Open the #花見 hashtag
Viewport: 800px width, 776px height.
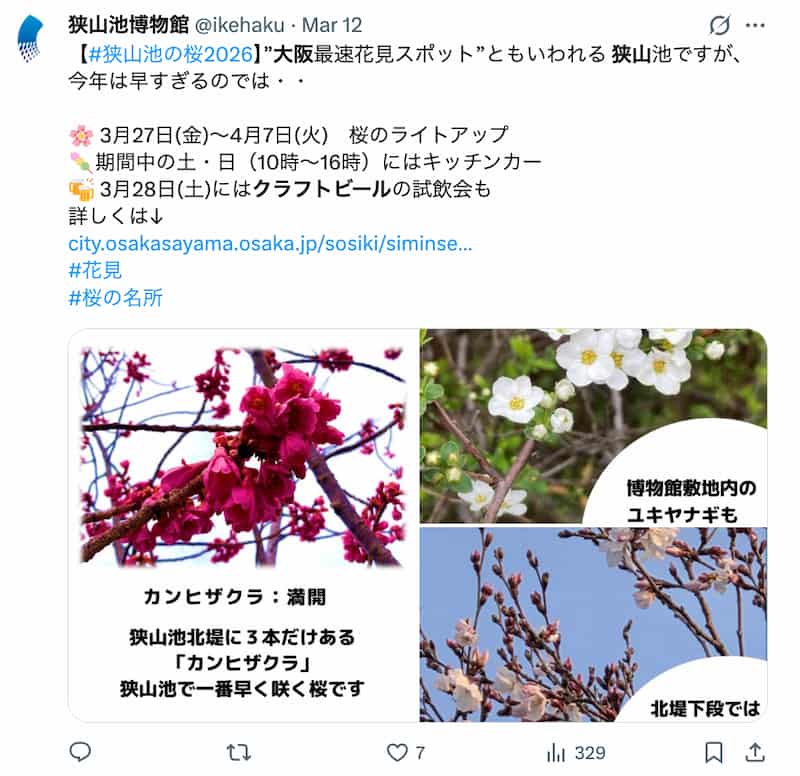[96, 270]
